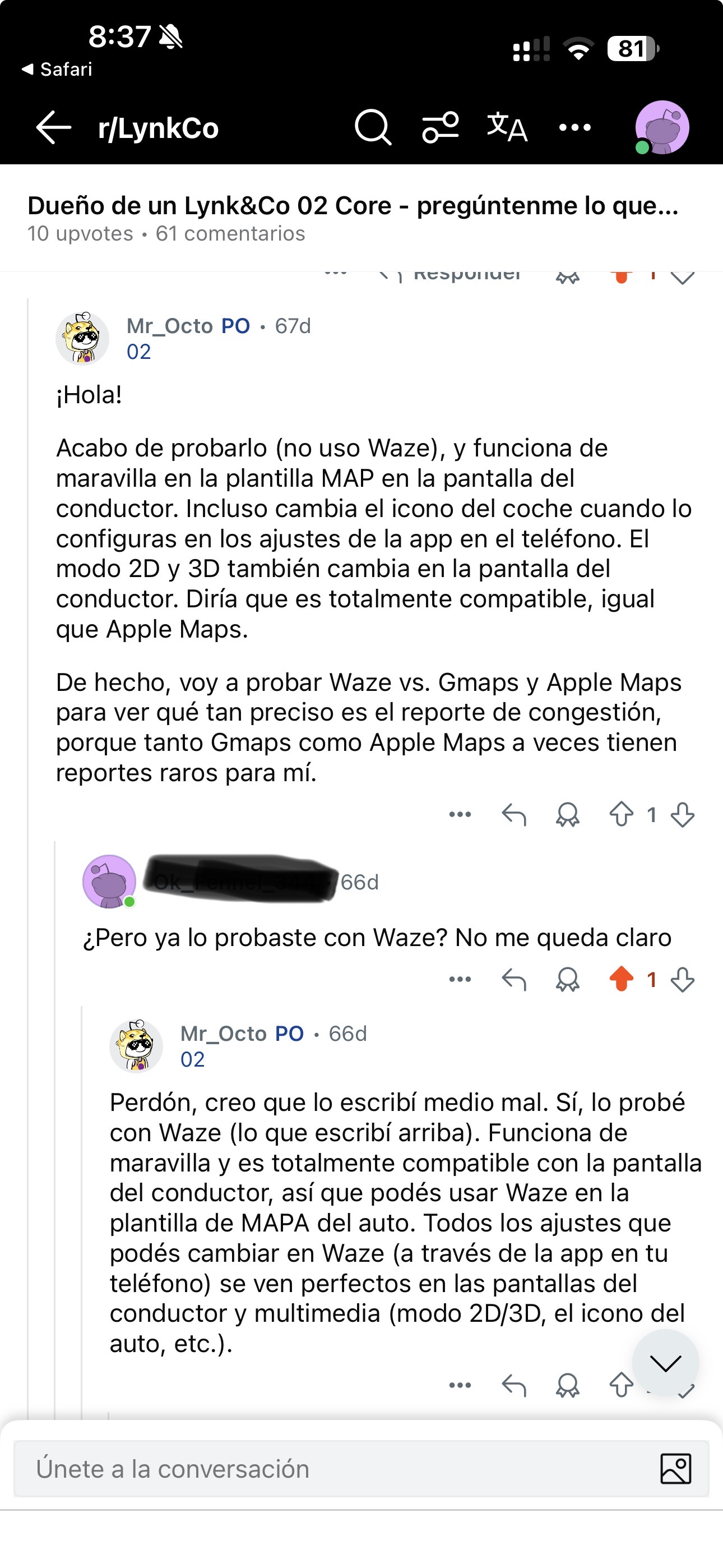Open more options for the ¡Hola! comment
The image size is (723, 1568).
[460, 814]
